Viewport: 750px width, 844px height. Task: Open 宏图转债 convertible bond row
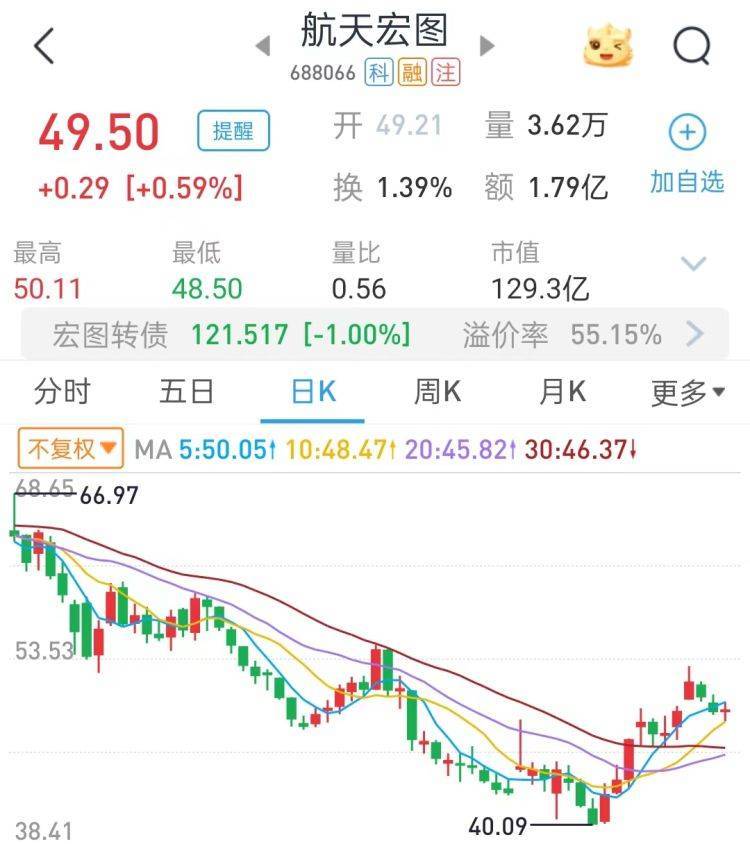375,334
